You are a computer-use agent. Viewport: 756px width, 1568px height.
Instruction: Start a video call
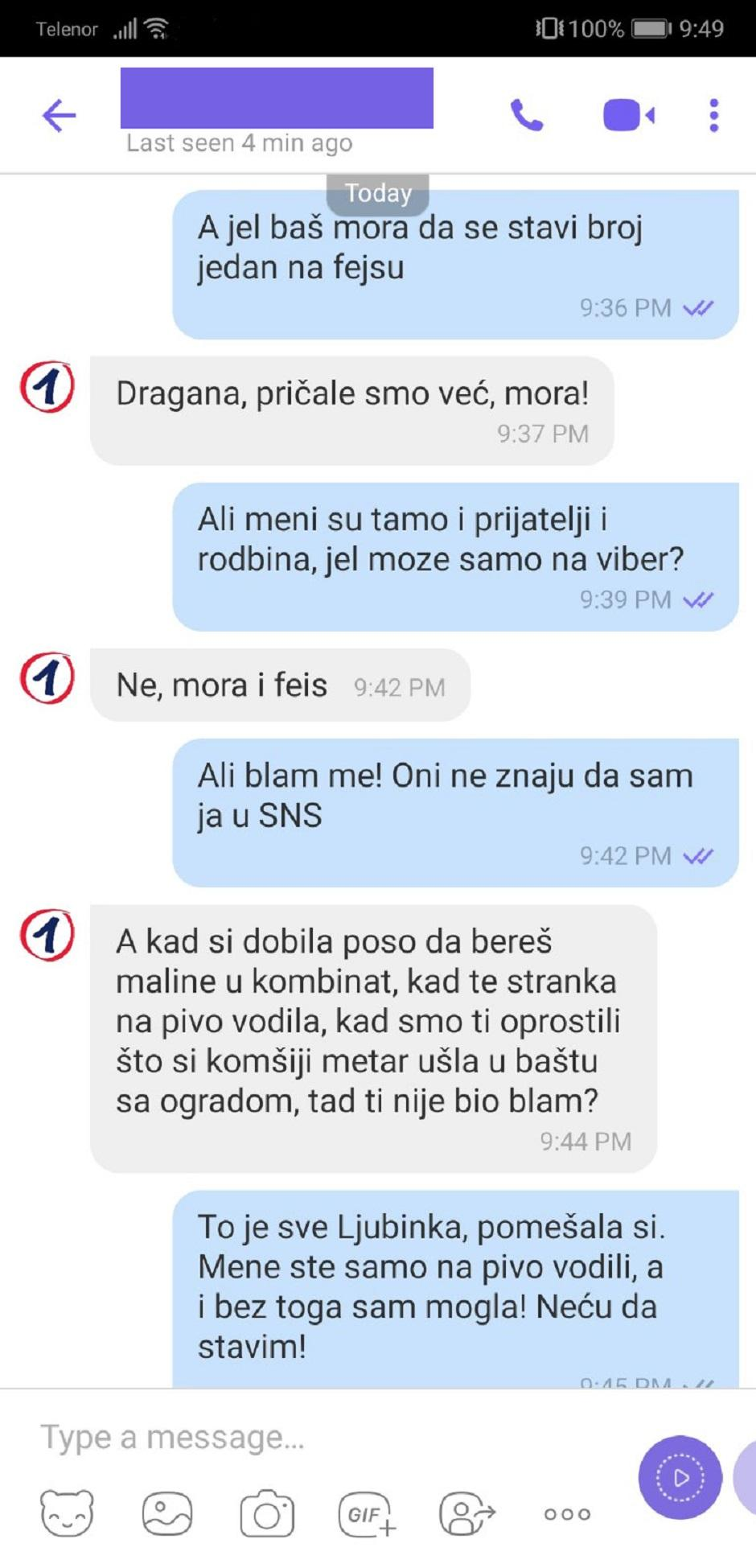[x=628, y=116]
